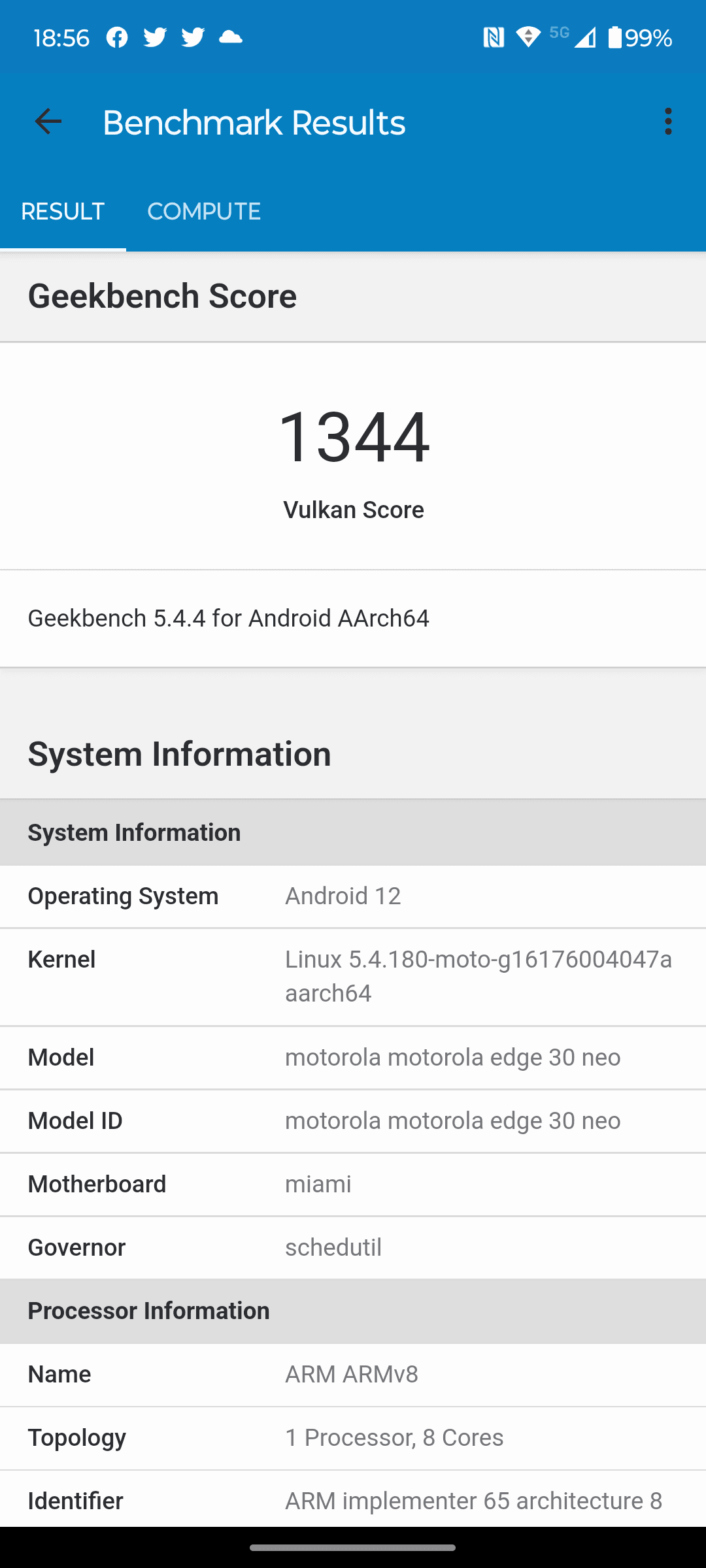Select the RESULT tab
This screenshot has width=706, height=1568.
tap(63, 212)
